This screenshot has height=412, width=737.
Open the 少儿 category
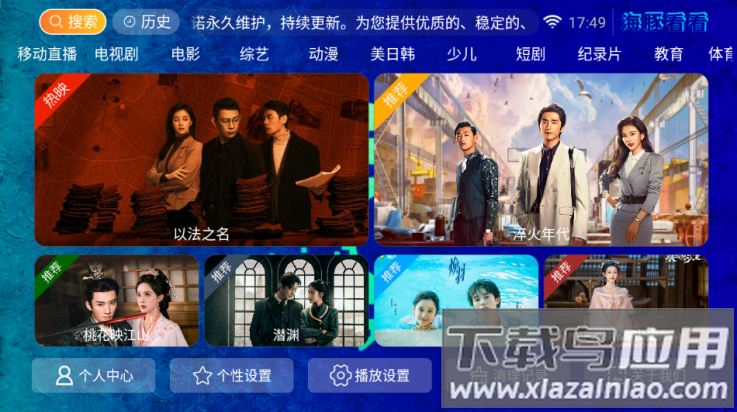pos(461,54)
